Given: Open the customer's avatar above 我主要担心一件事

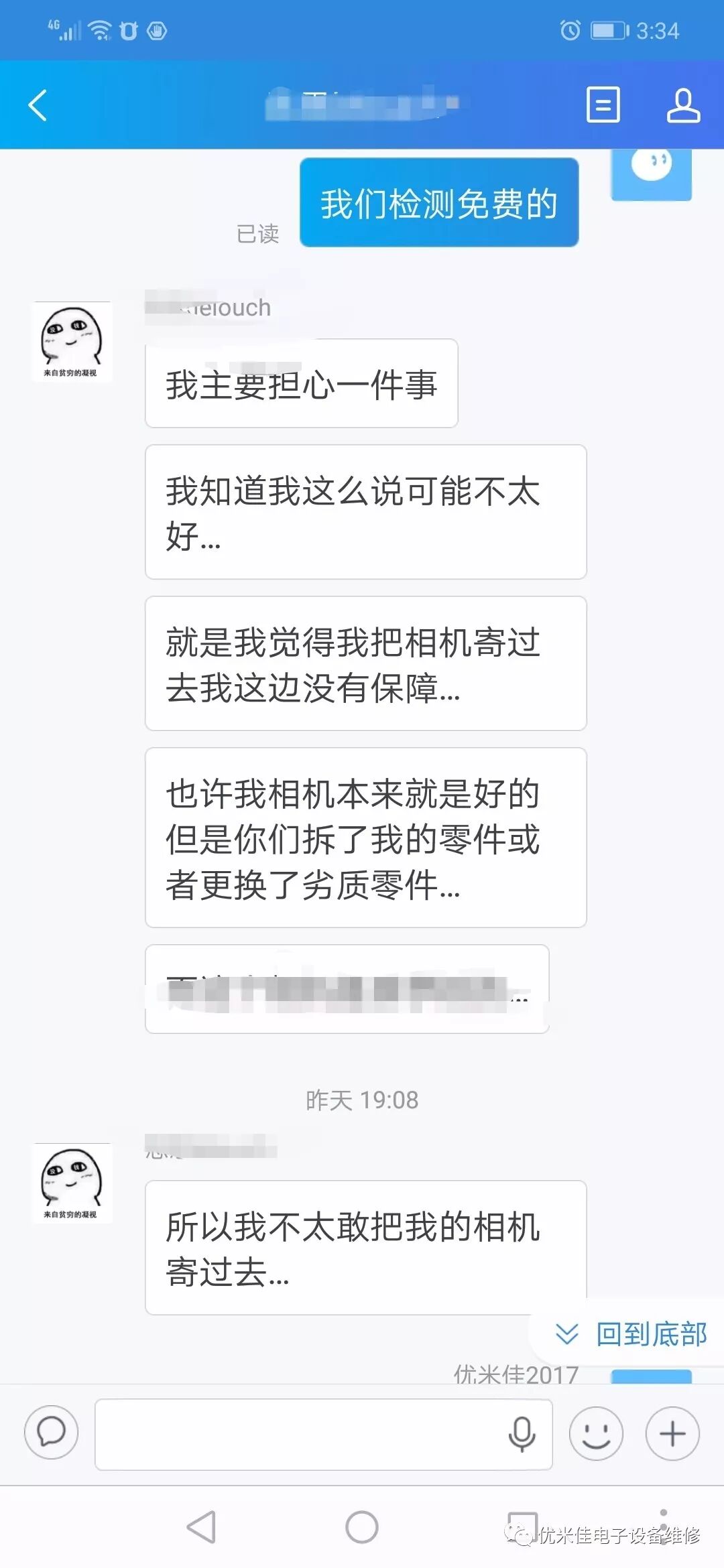Looking at the screenshot, I should (x=72, y=341).
